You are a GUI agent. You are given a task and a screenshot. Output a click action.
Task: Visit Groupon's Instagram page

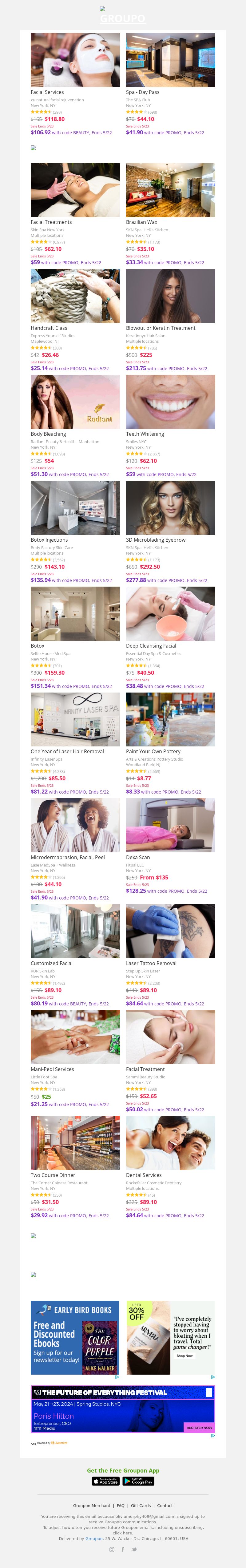[111, 1549]
